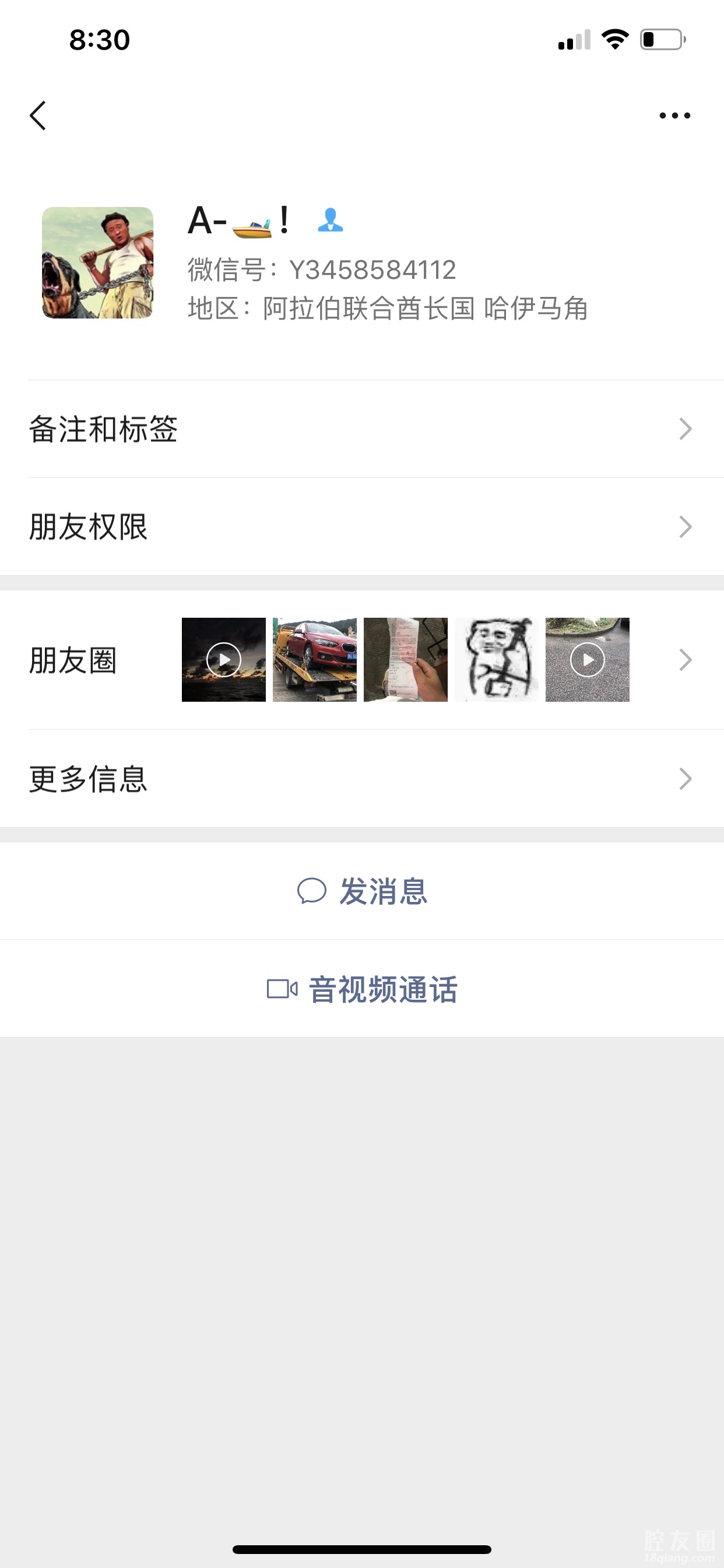724x1568 pixels.
Task: Open the three-dot more options menu
Action: [674, 116]
